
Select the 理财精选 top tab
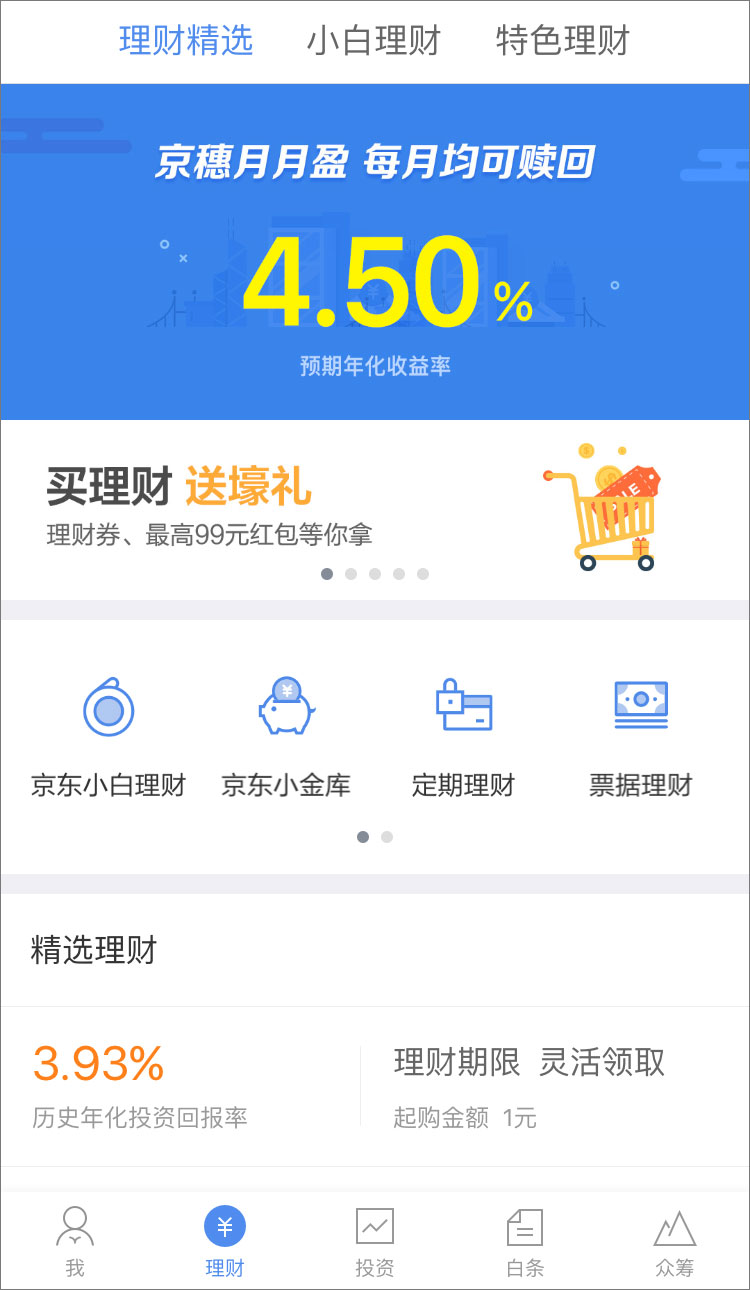pyautogui.click(x=186, y=41)
